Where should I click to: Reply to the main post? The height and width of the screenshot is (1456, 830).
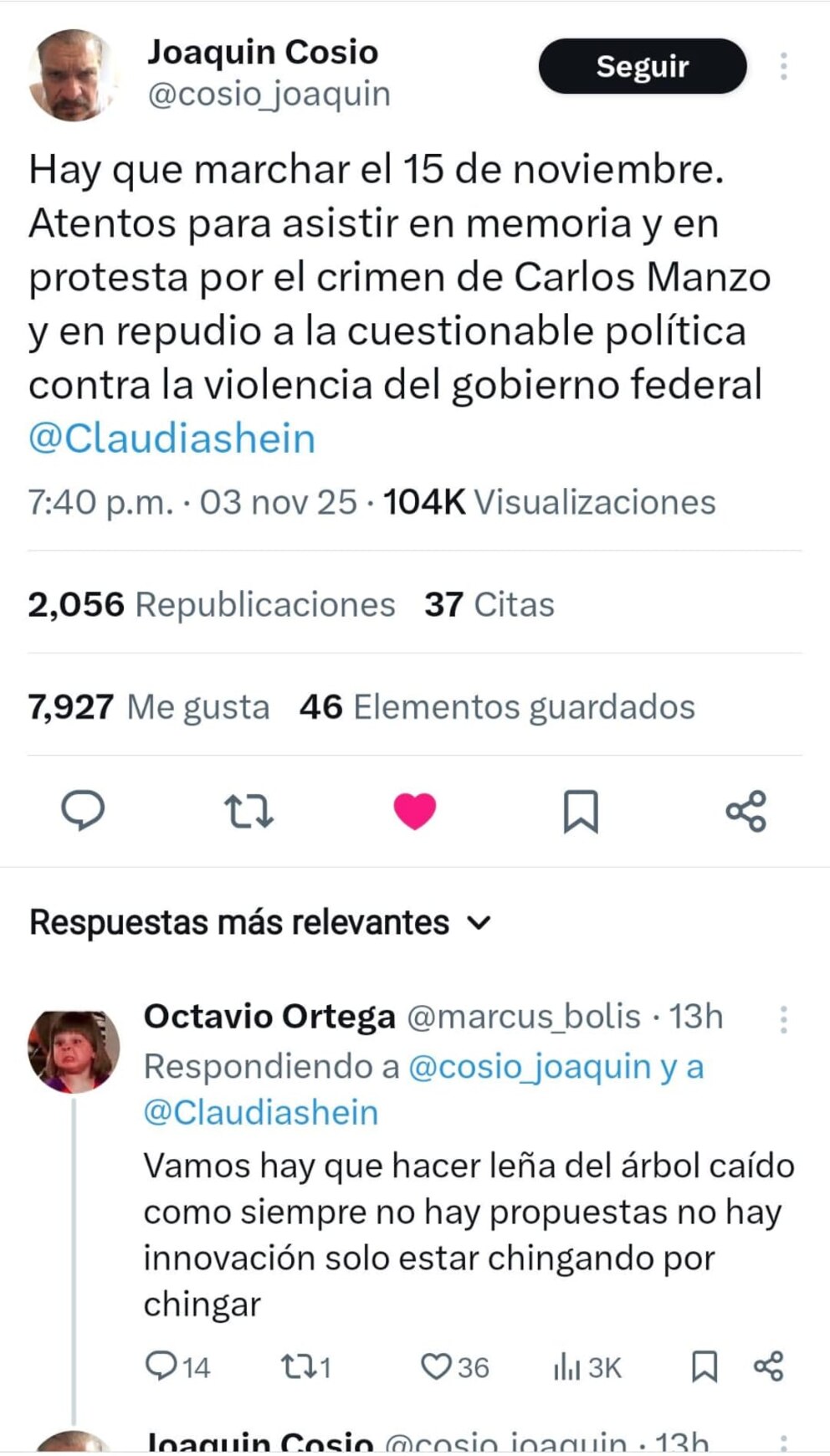[83, 811]
